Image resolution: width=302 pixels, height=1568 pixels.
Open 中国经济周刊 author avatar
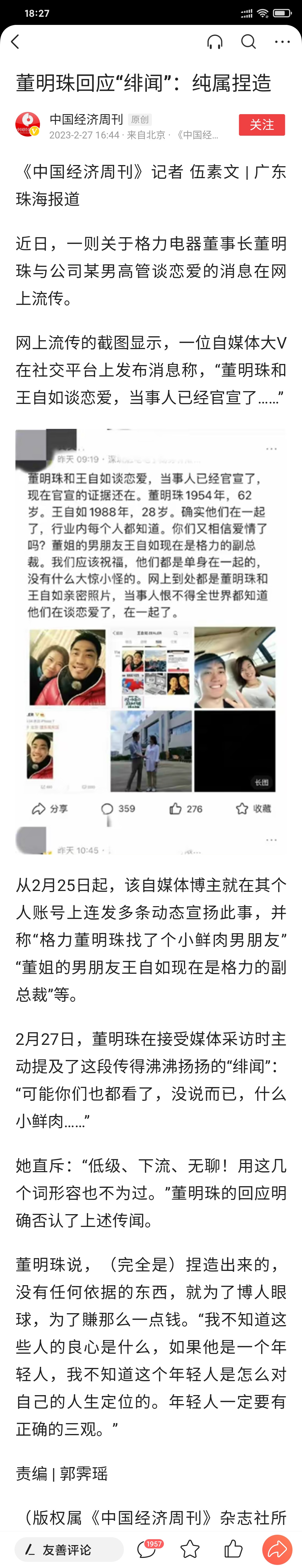tap(27, 124)
